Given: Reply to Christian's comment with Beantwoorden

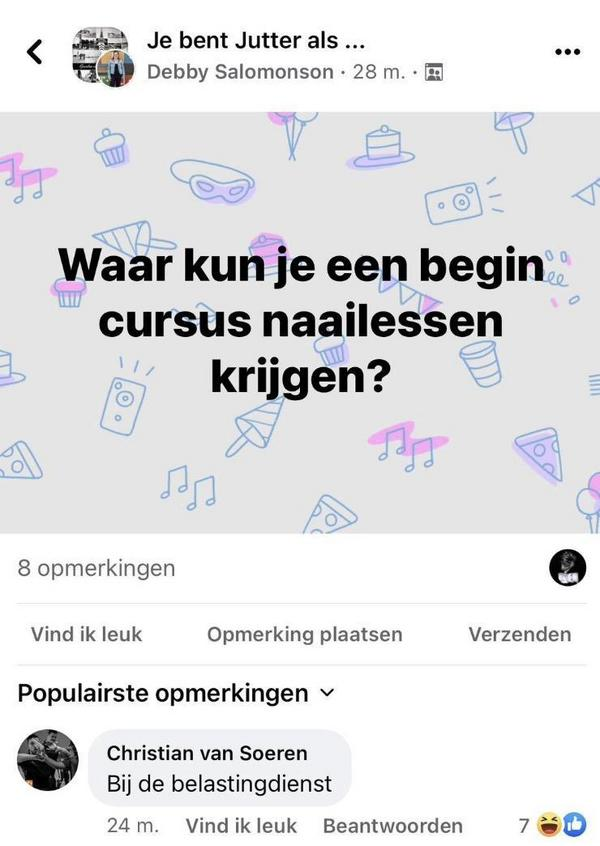Looking at the screenshot, I should pos(392,825).
